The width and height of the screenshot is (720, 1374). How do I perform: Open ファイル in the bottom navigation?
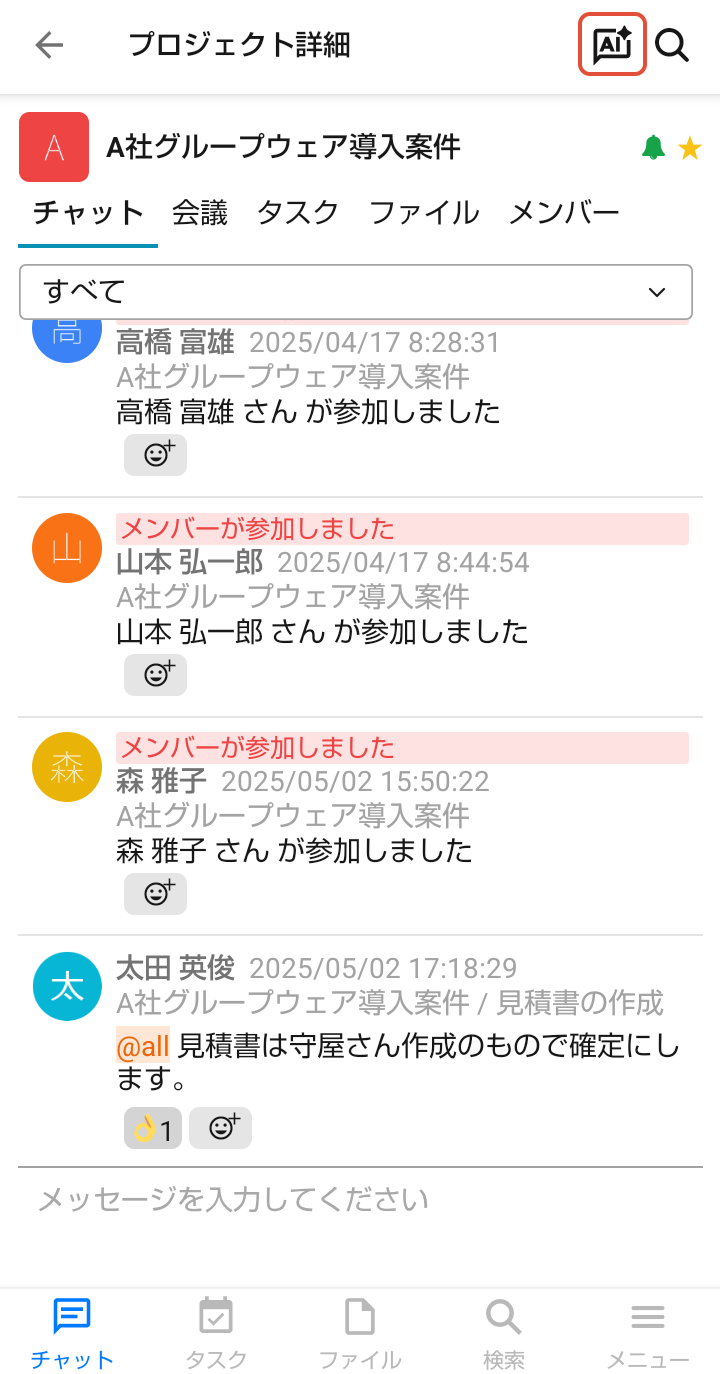point(360,1332)
